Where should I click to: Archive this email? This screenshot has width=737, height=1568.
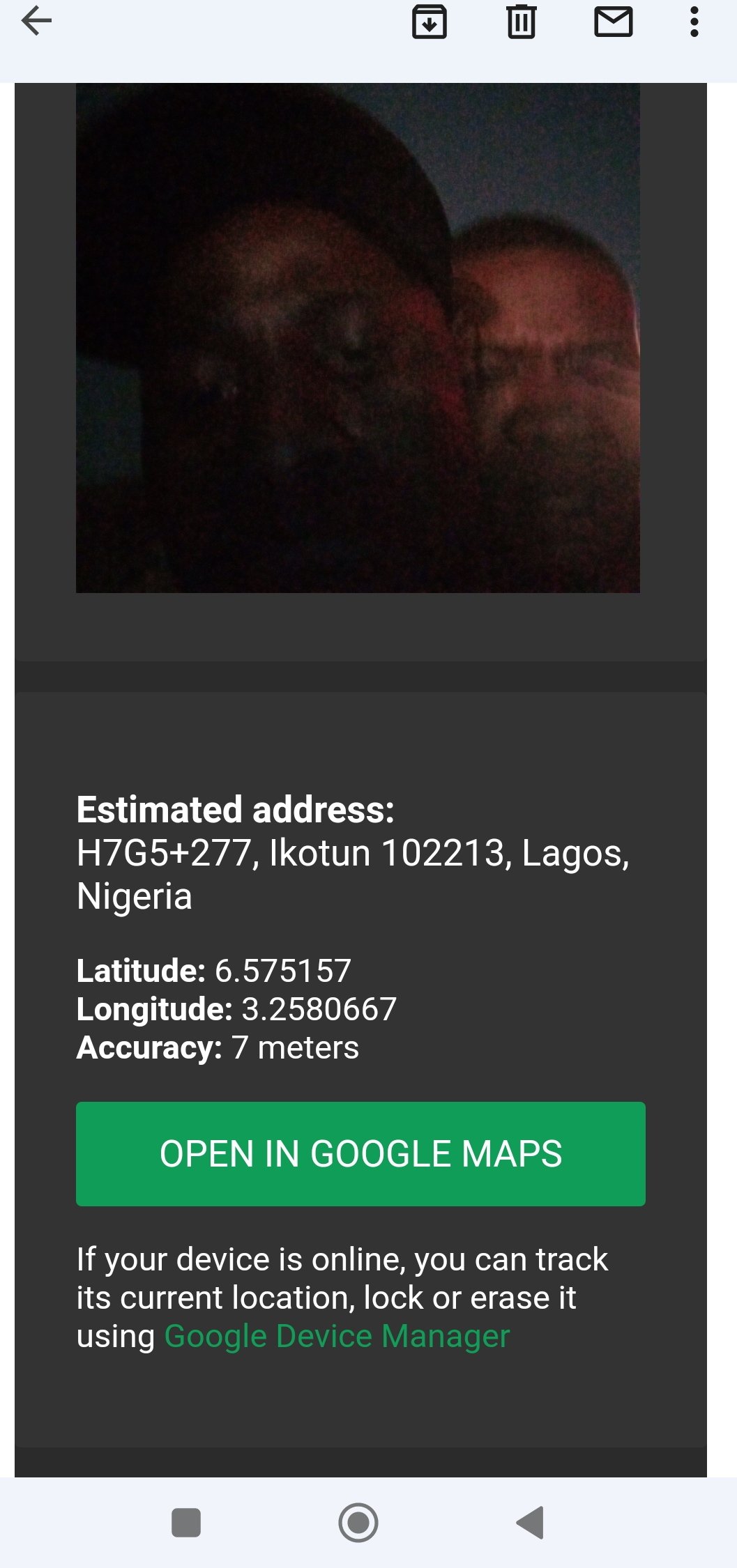430,22
